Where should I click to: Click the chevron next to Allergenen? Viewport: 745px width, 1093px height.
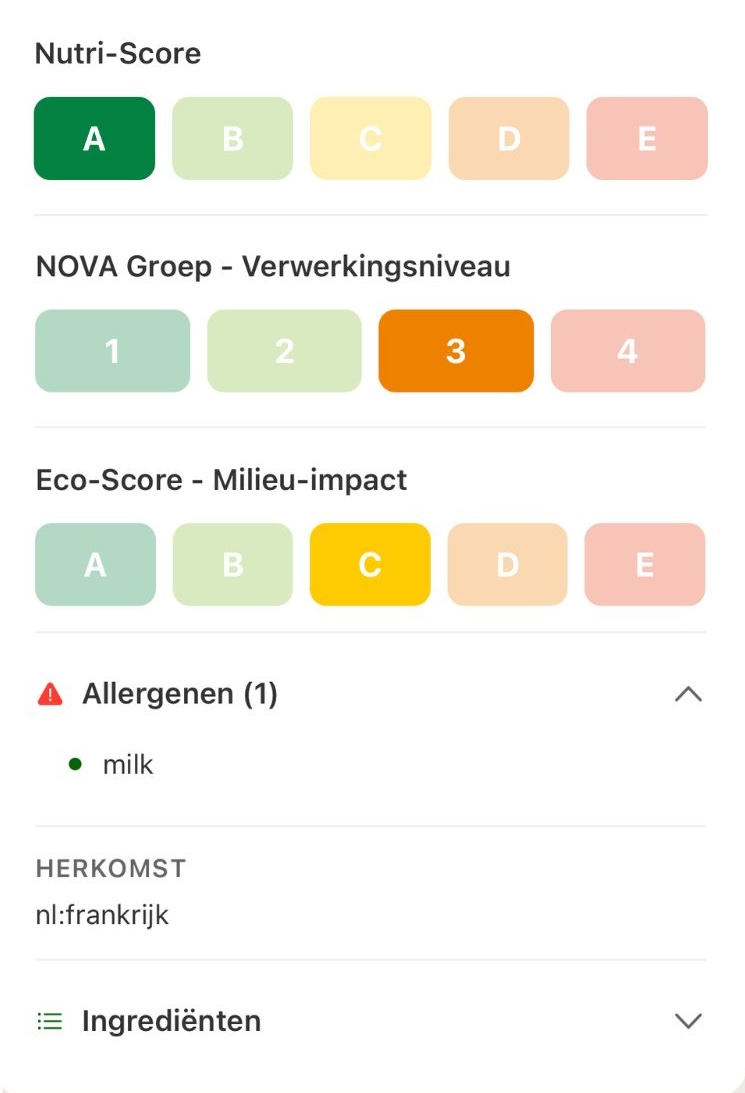pyautogui.click(x=688, y=694)
